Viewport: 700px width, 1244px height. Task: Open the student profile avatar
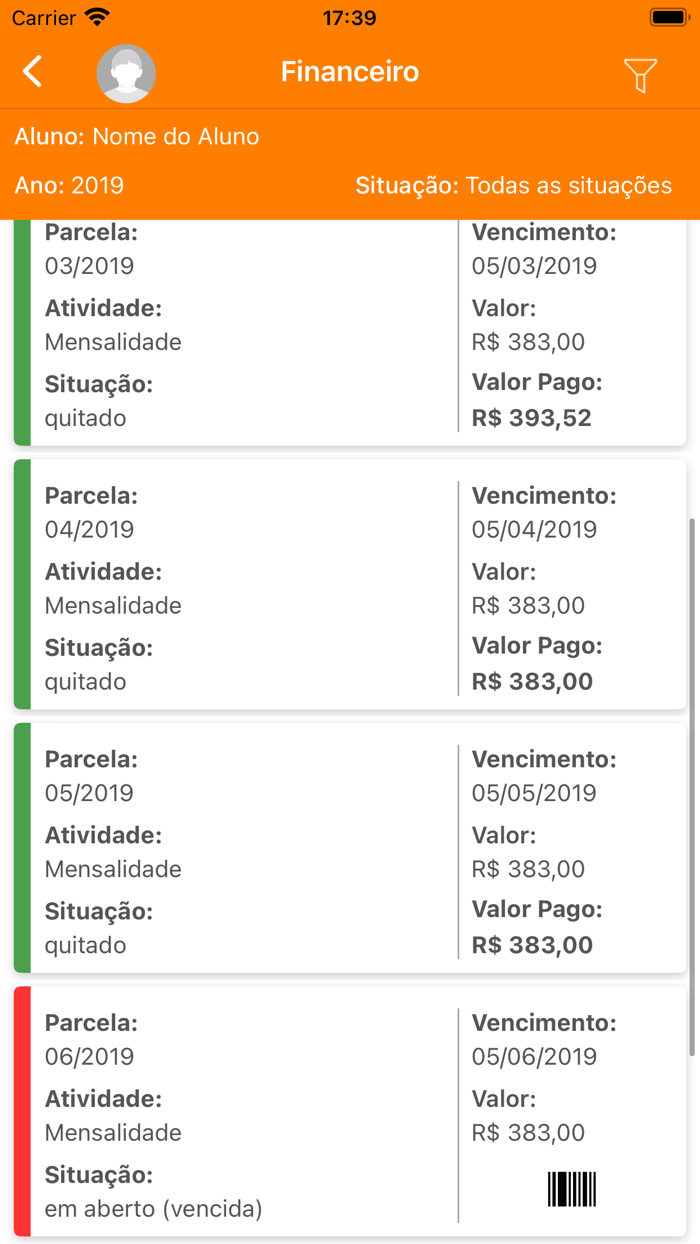[126, 73]
